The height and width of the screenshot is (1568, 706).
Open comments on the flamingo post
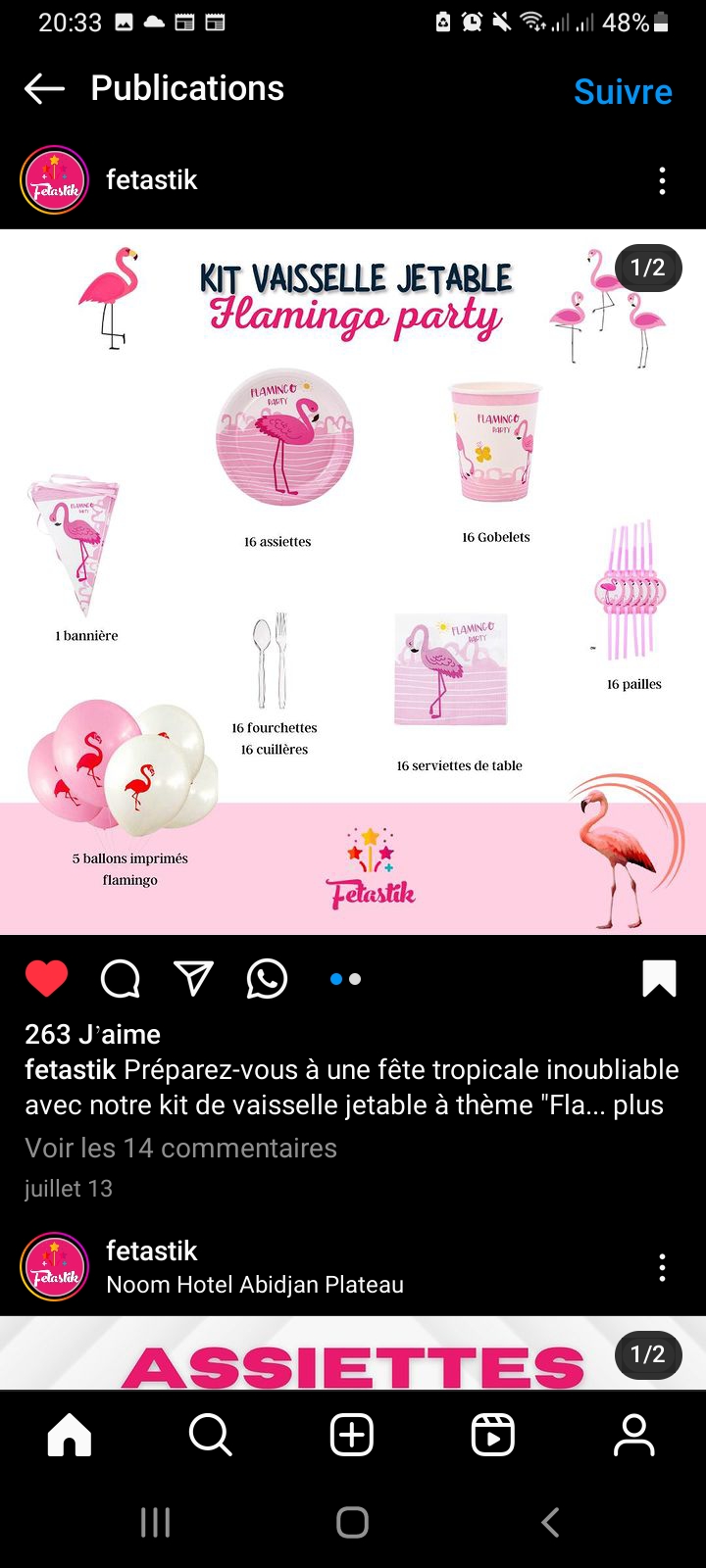click(120, 978)
